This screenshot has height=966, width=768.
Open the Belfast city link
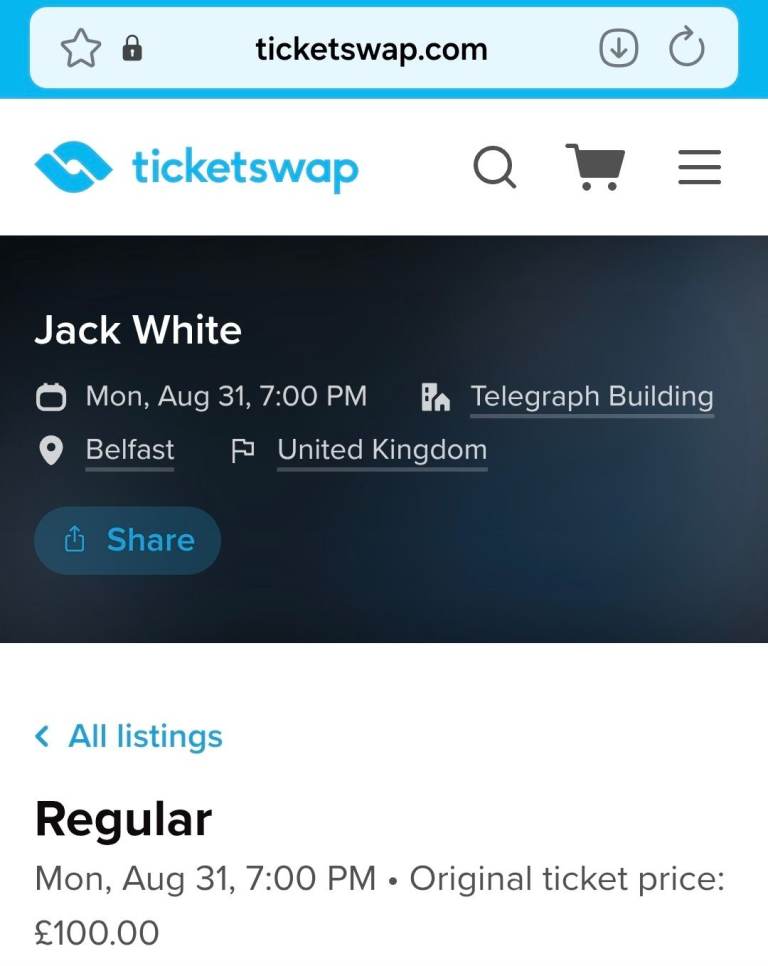tap(130, 450)
